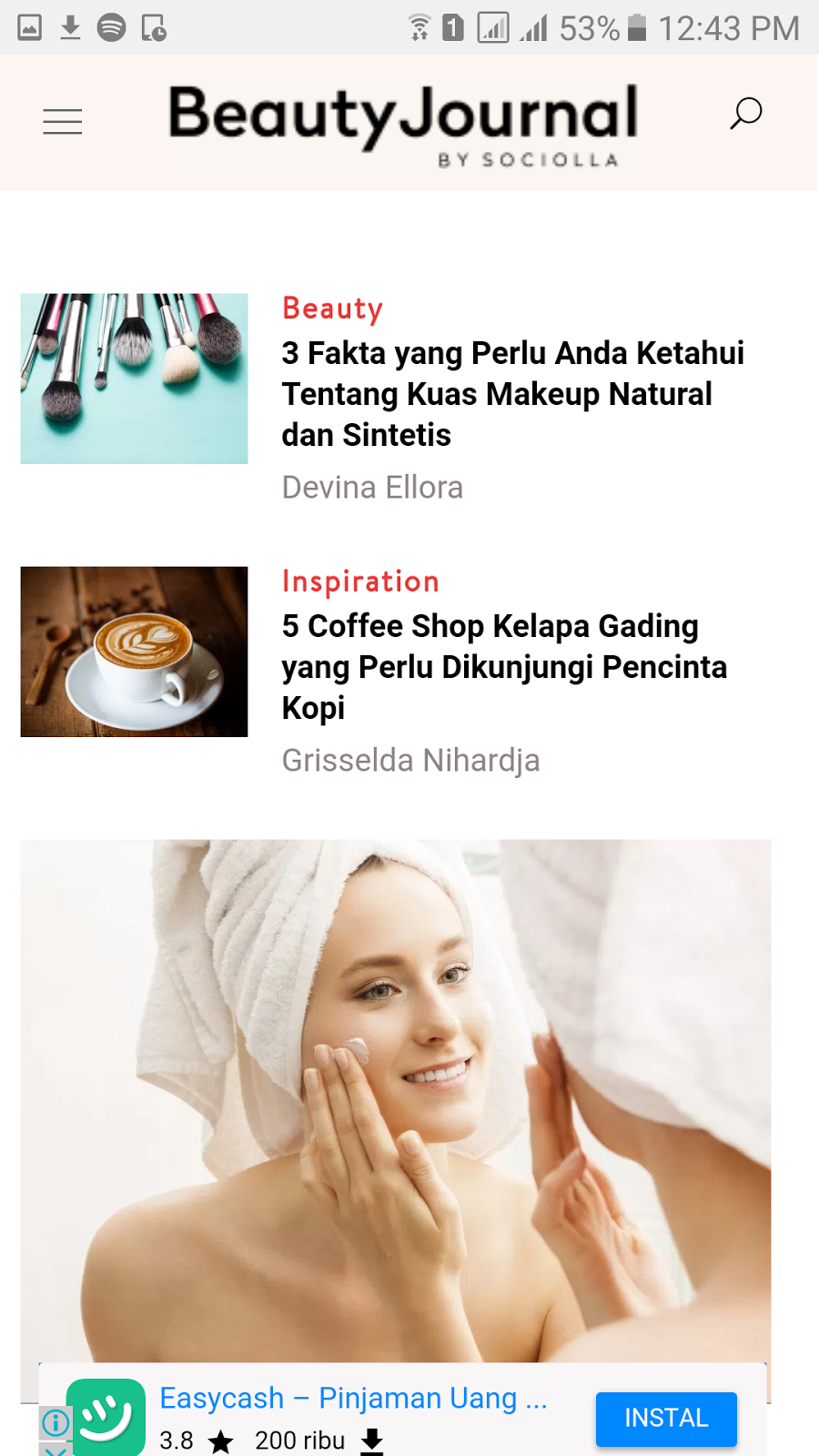Tap INSTAL on the Easycash ad
The image size is (819, 1456).
coord(666,1419)
